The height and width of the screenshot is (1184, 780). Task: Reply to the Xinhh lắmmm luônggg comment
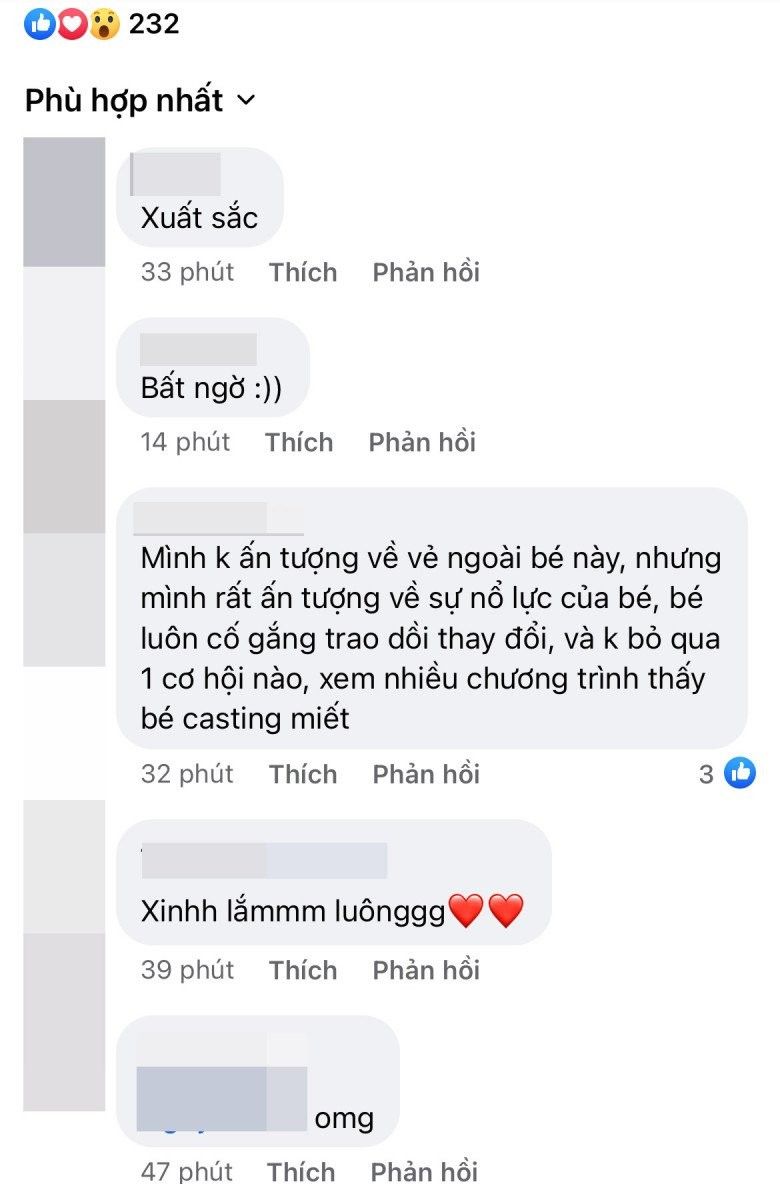tap(426, 970)
